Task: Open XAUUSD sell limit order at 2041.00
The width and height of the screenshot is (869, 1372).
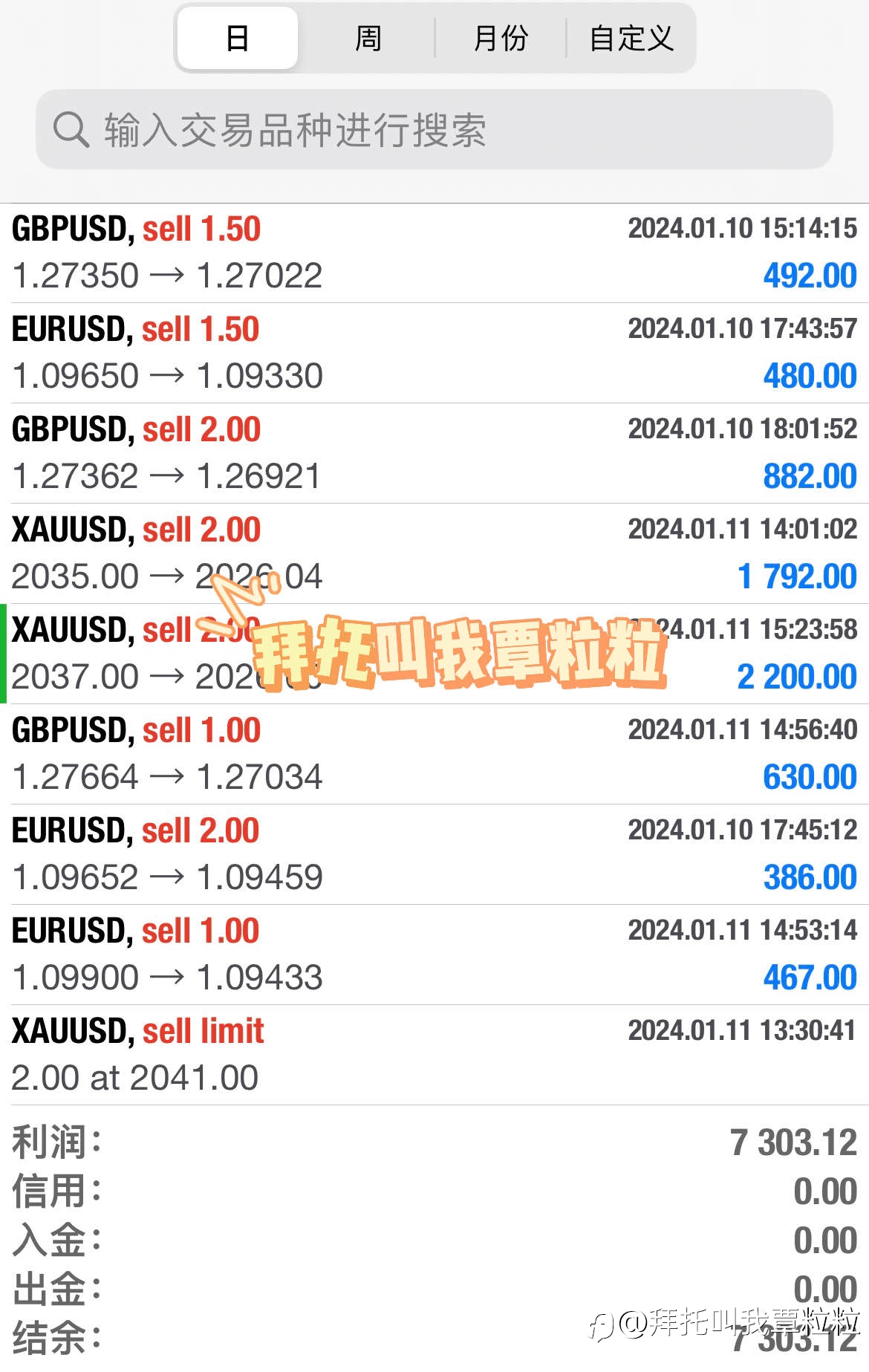Action: pos(434,1055)
